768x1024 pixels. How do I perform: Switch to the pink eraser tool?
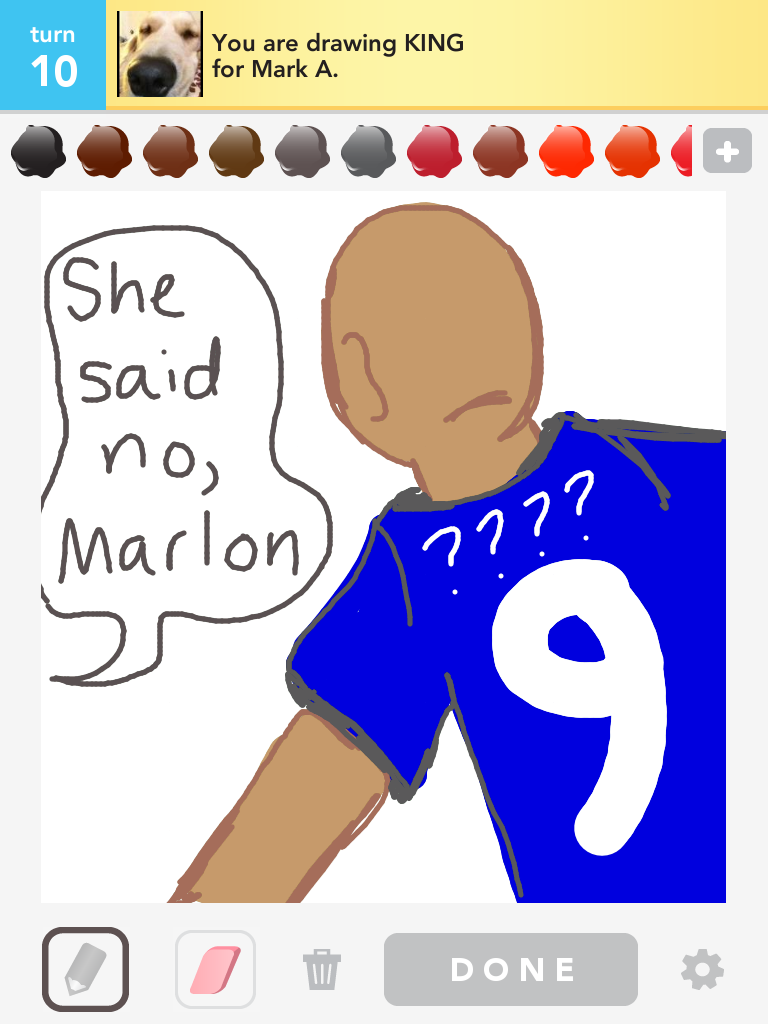pyautogui.click(x=215, y=969)
